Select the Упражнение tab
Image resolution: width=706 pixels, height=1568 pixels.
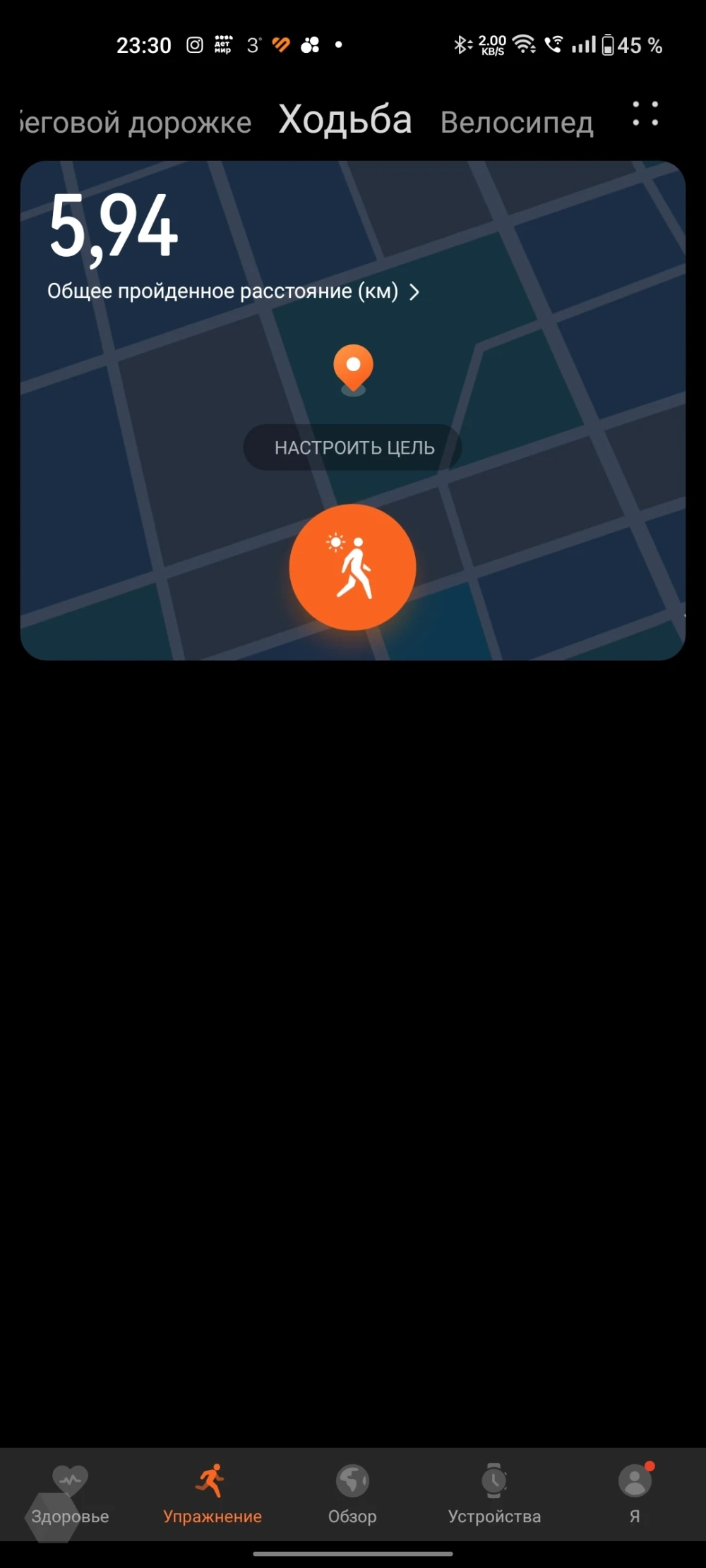[x=212, y=1493]
